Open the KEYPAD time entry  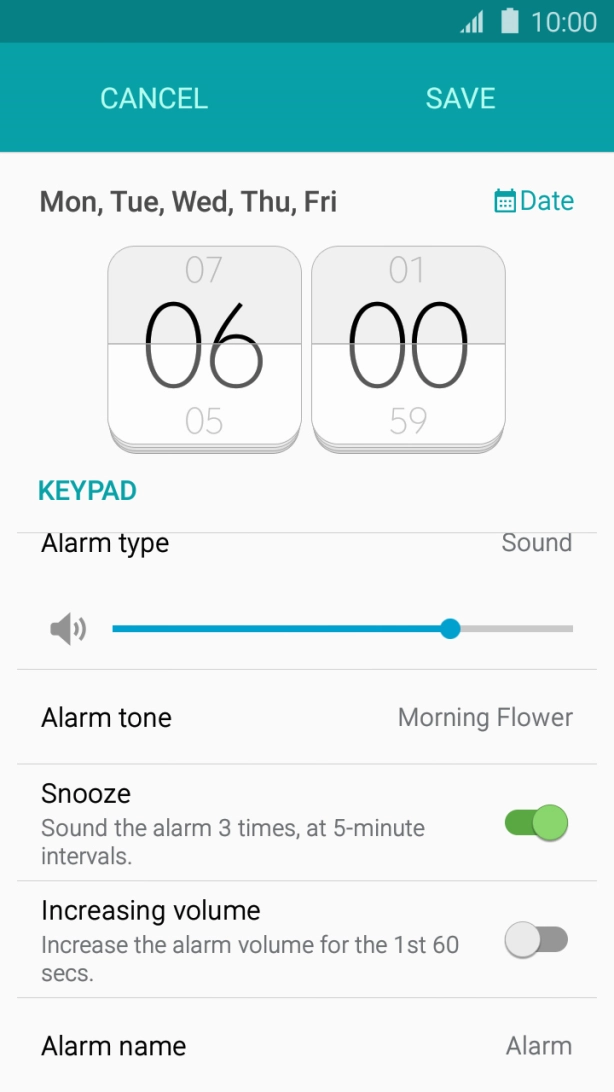87,491
